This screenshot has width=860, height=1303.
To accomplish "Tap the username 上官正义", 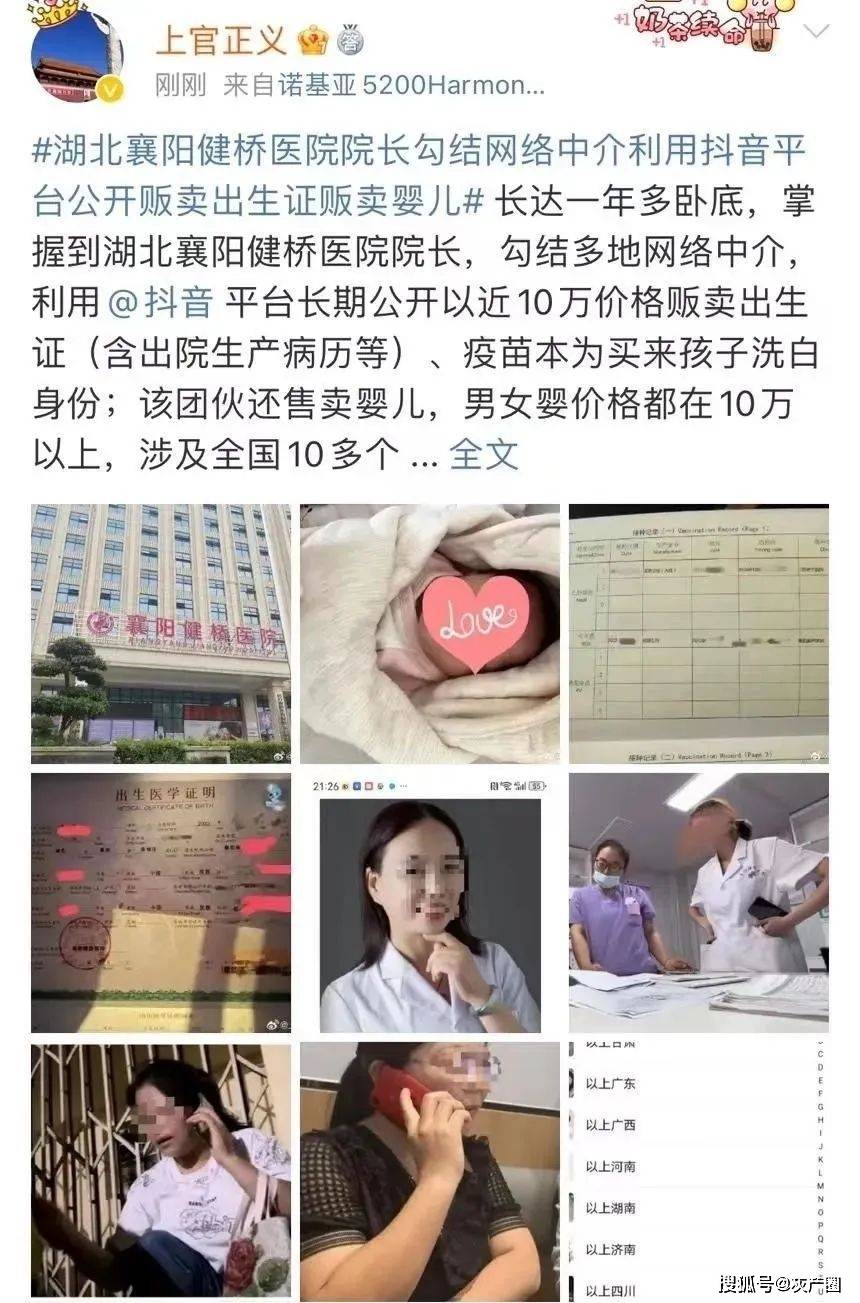I will click(221, 38).
